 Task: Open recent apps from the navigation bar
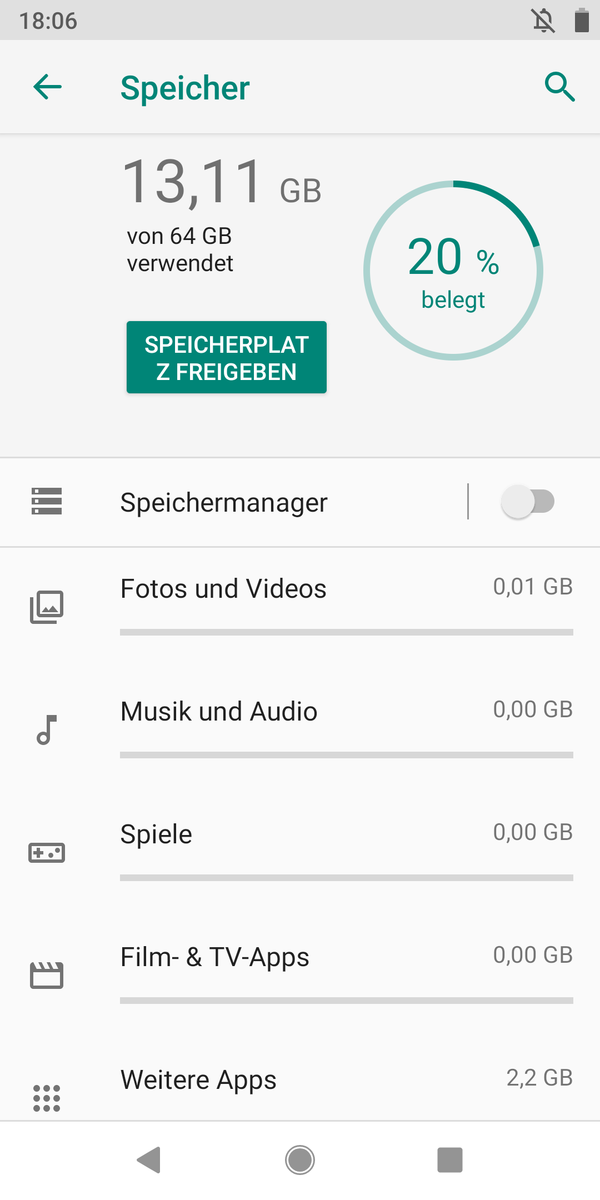[x=449, y=1160]
